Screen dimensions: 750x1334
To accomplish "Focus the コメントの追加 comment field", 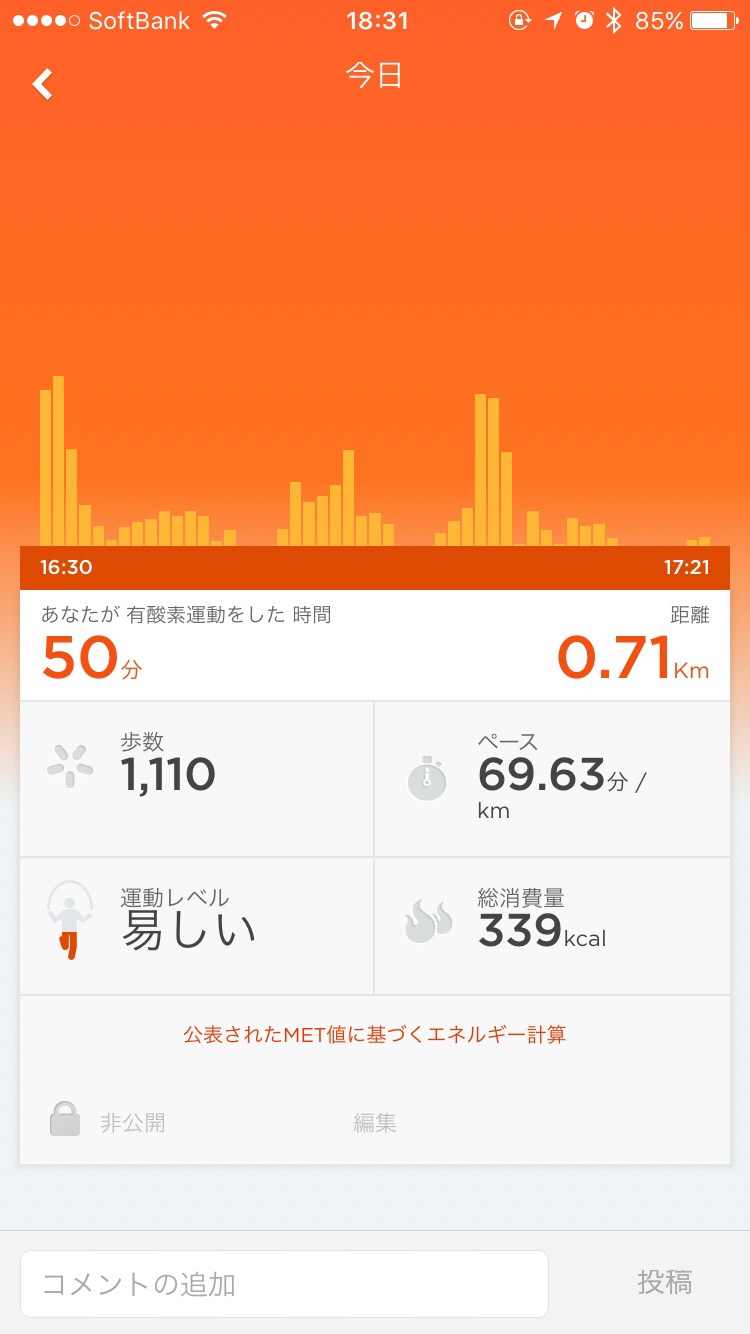I will coord(284,1283).
